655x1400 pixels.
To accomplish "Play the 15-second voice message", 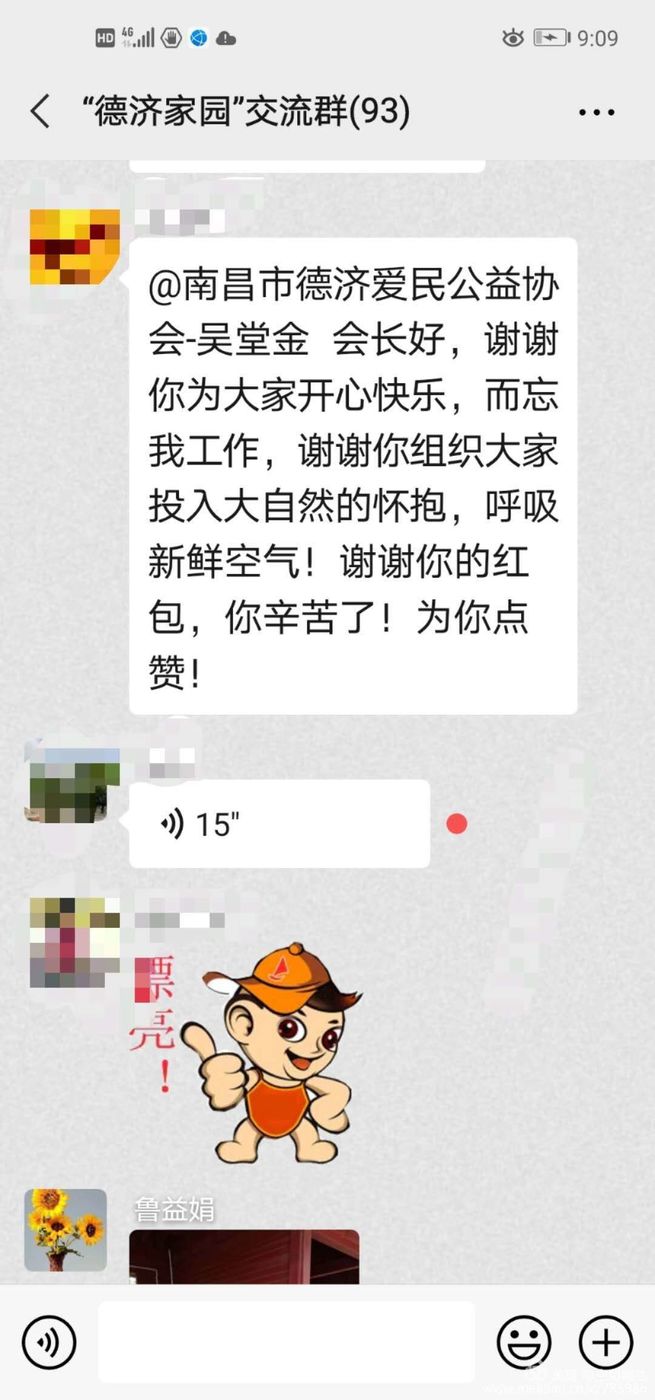I will (279, 824).
